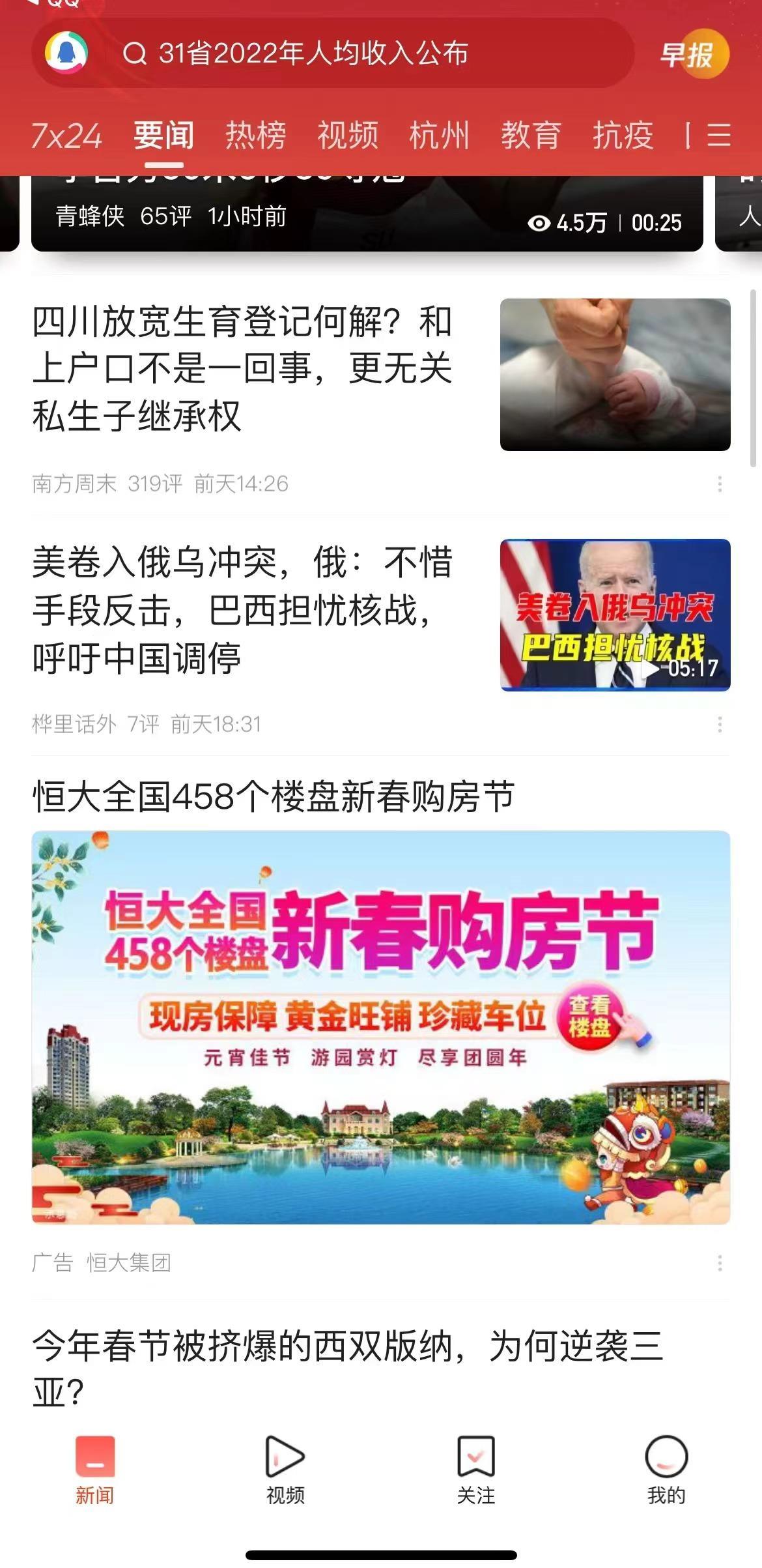762x1568 pixels.
Task: Open the search box for 31省2022年人均收入公布
Action: tap(313, 53)
